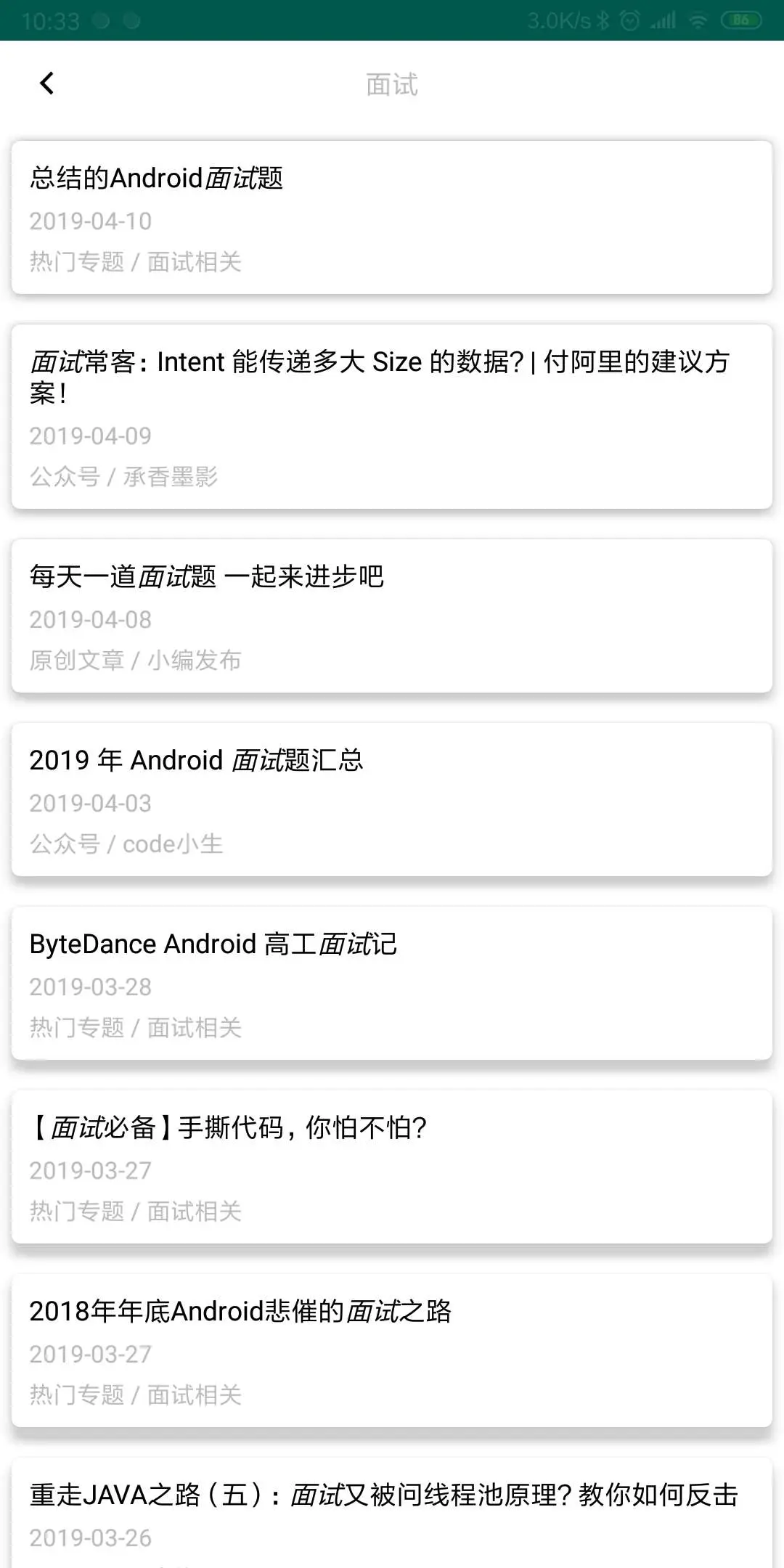Open article 总结的Android面试题

[392, 217]
